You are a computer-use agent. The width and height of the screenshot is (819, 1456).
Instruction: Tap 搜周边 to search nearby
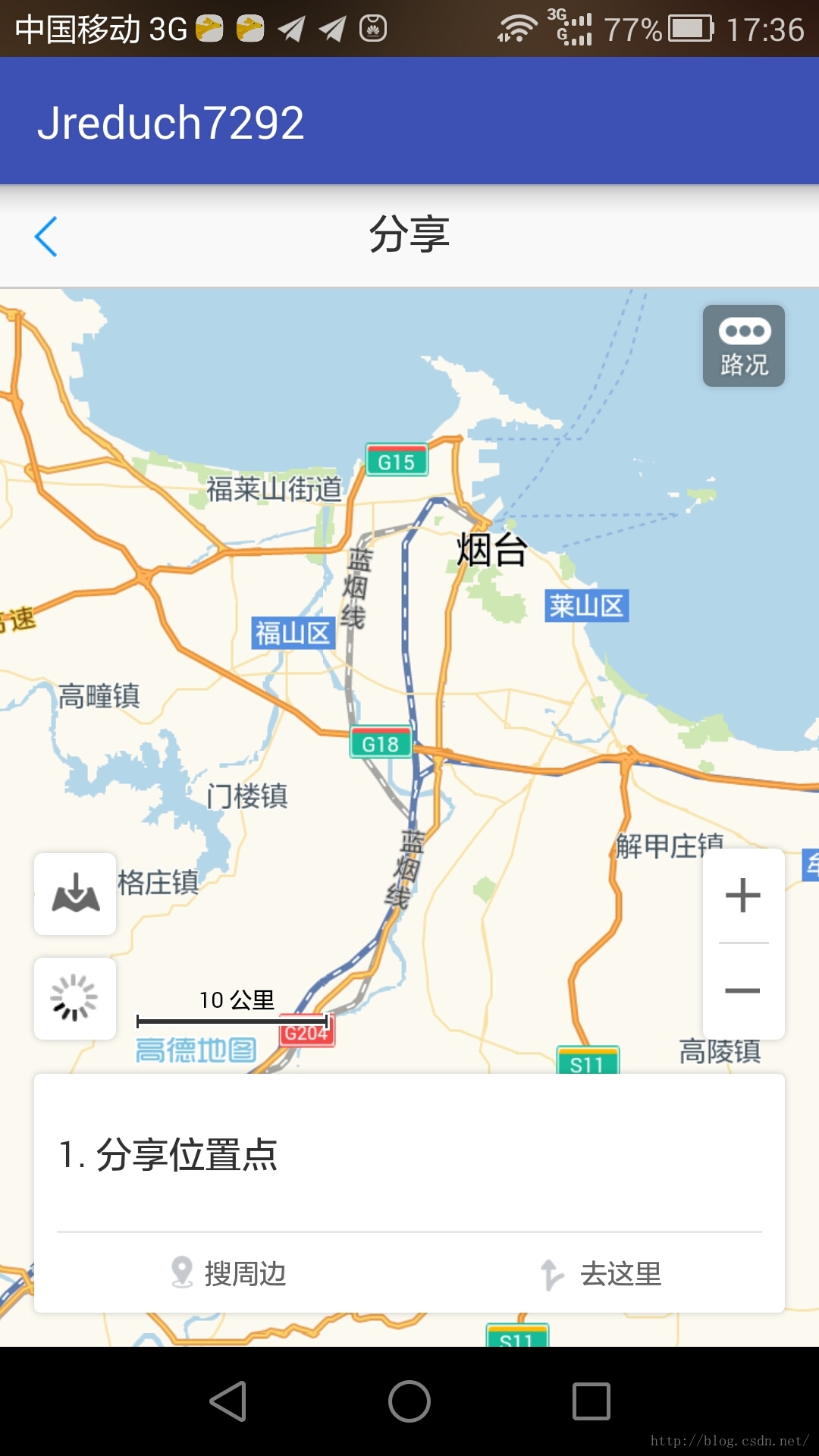click(229, 1273)
